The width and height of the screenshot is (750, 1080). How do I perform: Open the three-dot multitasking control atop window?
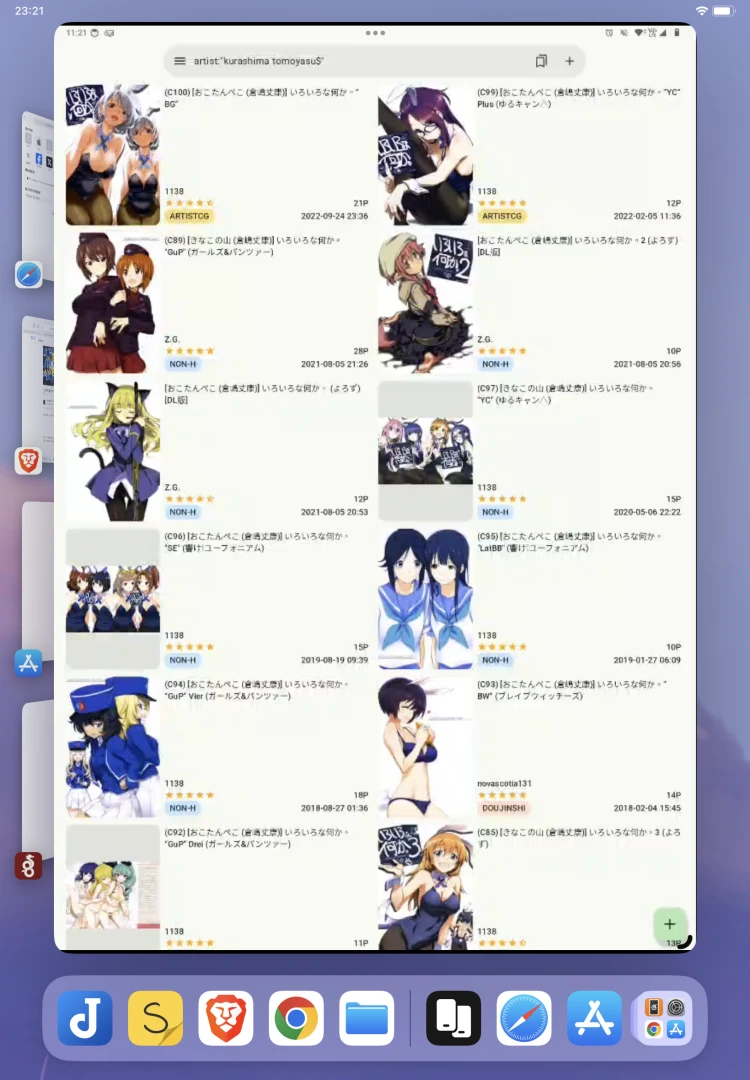point(375,33)
